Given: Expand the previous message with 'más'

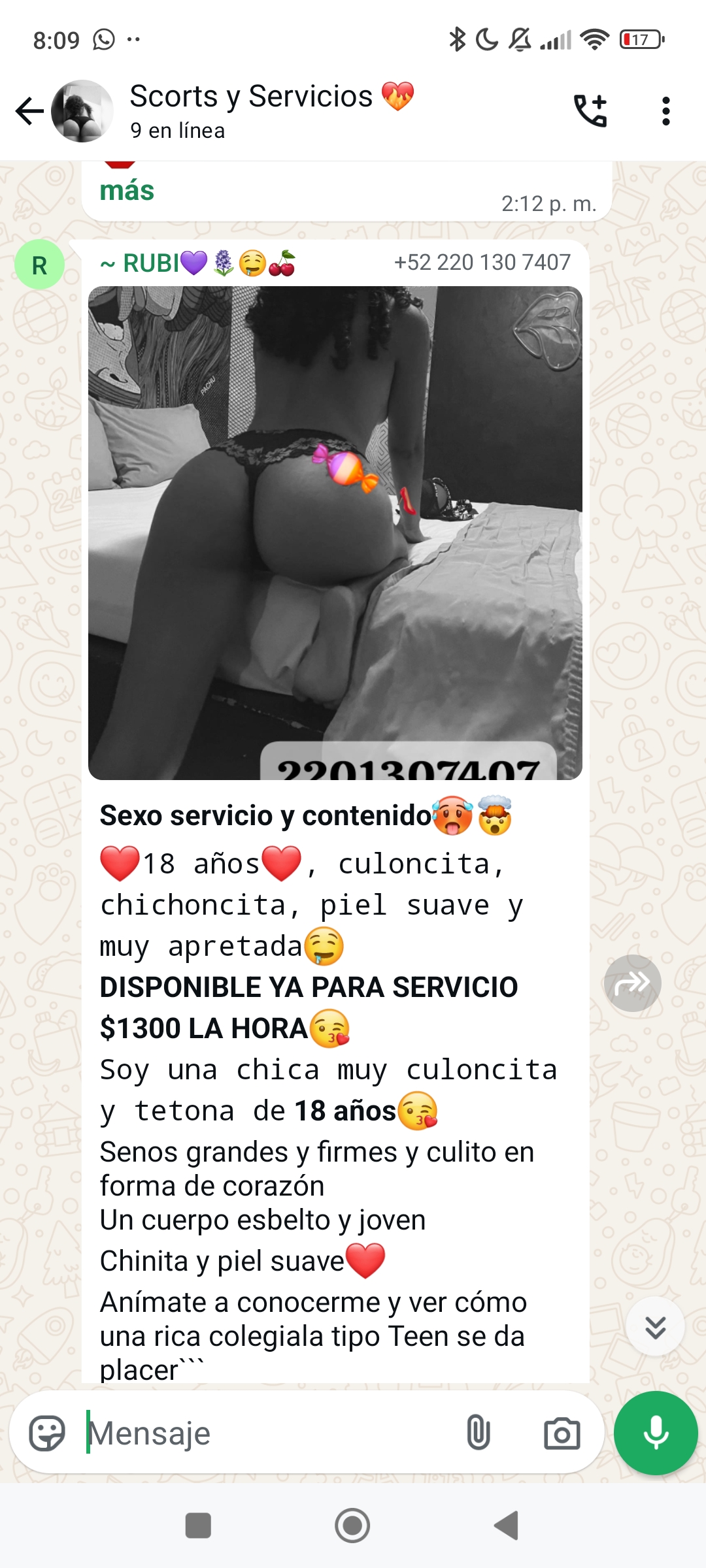Looking at the screenshot, I should coord(127,191).
